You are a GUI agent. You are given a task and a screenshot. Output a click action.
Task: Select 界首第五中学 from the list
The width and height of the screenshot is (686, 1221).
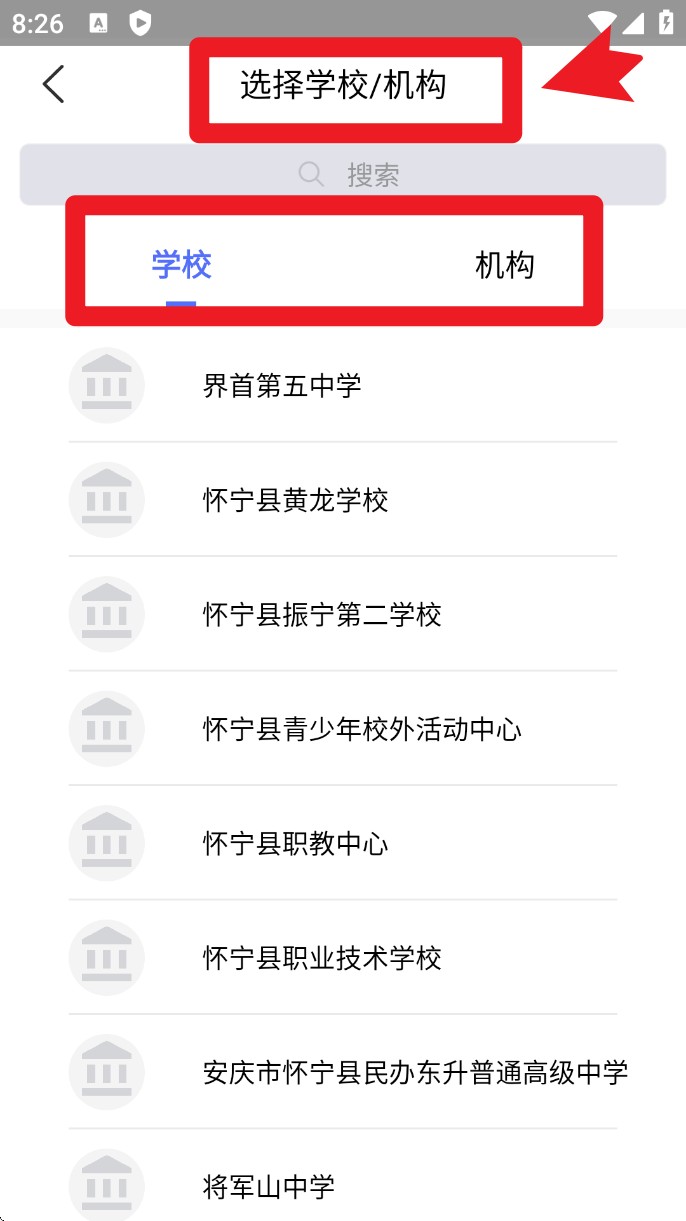[x=282, y=385]
